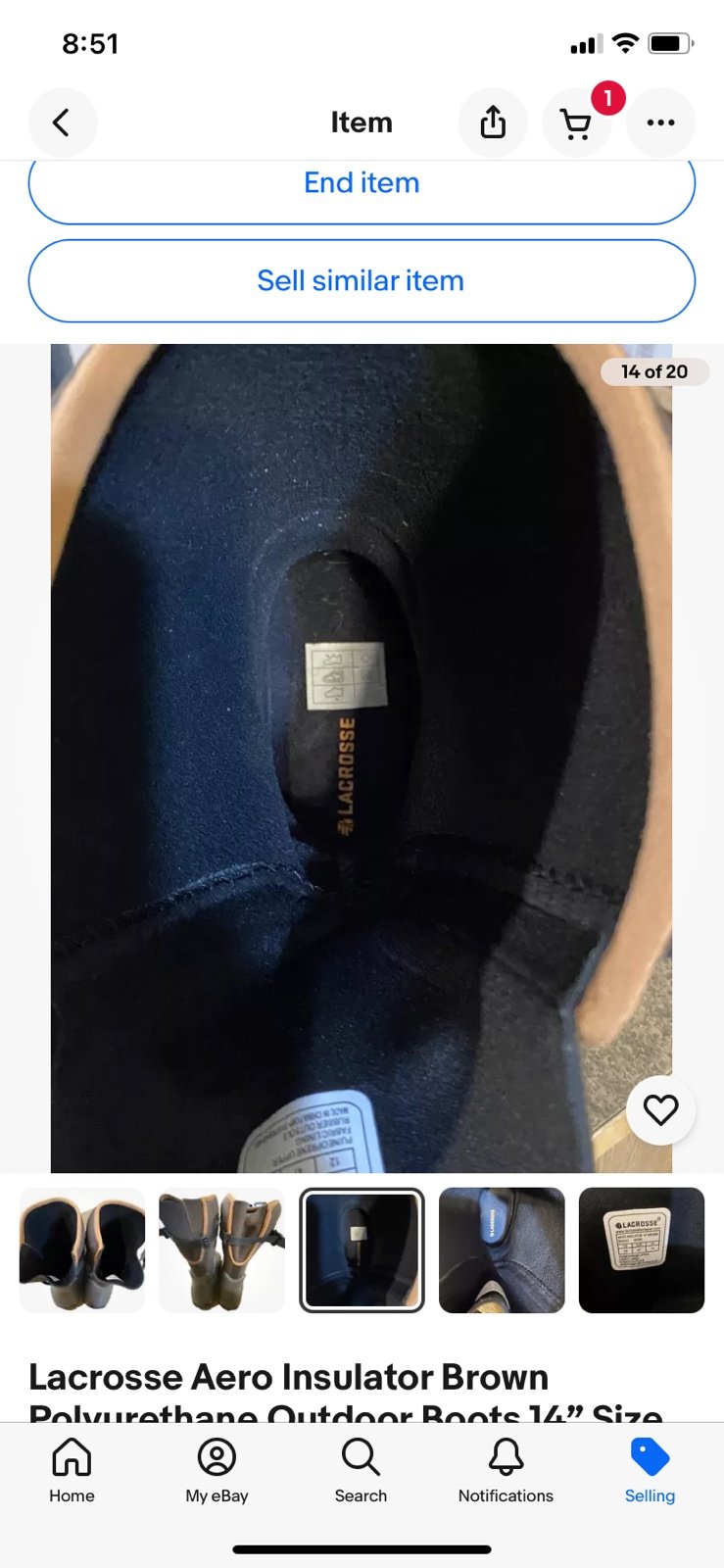Add item to watchlist with heart
Viewport: 724px width, 1568px height.
(660, 1109)
